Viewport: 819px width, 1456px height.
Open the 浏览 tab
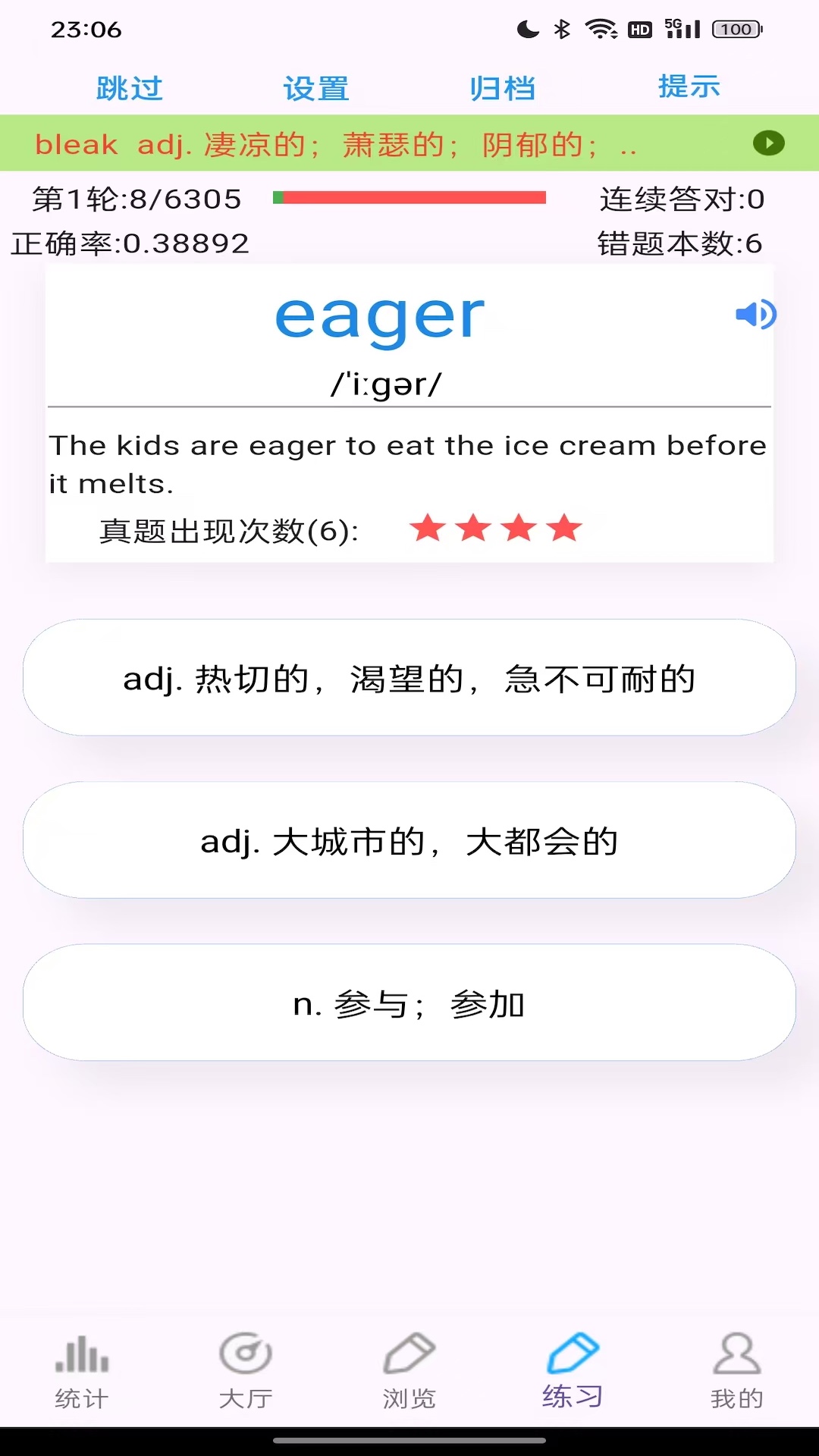tap(409, 1371)
